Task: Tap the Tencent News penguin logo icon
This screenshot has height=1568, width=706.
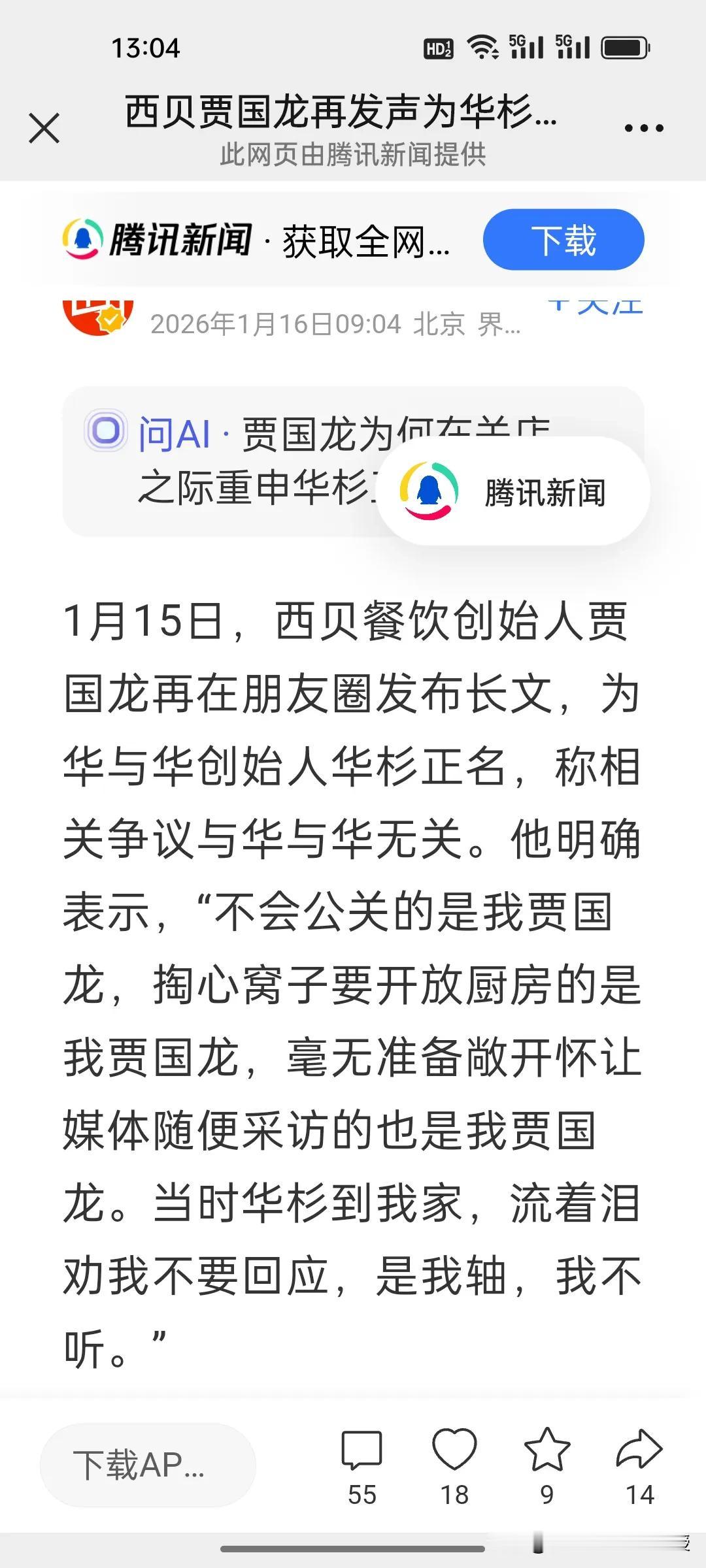Action: pos(84,240)
